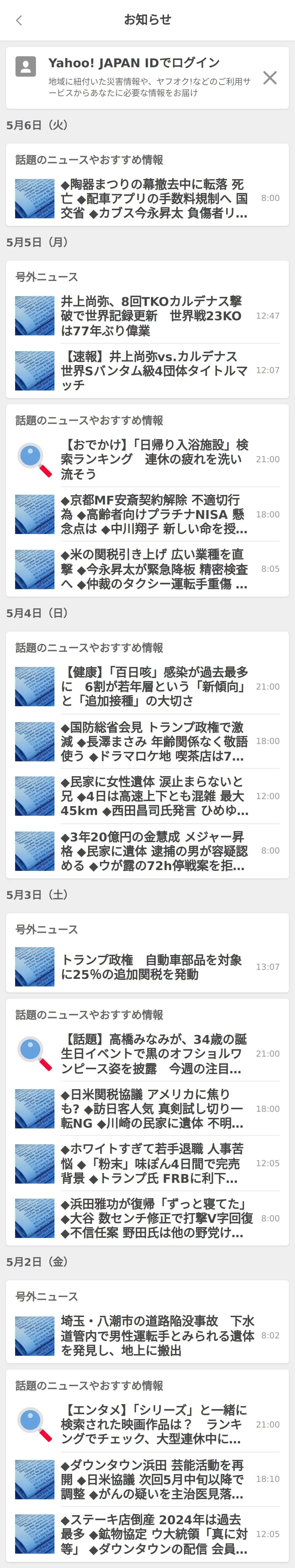The image size is (295, 1568).
Task: Open 井上尚弥、8回TKOカルデナス撃破 breaking news
Action: 147,316
